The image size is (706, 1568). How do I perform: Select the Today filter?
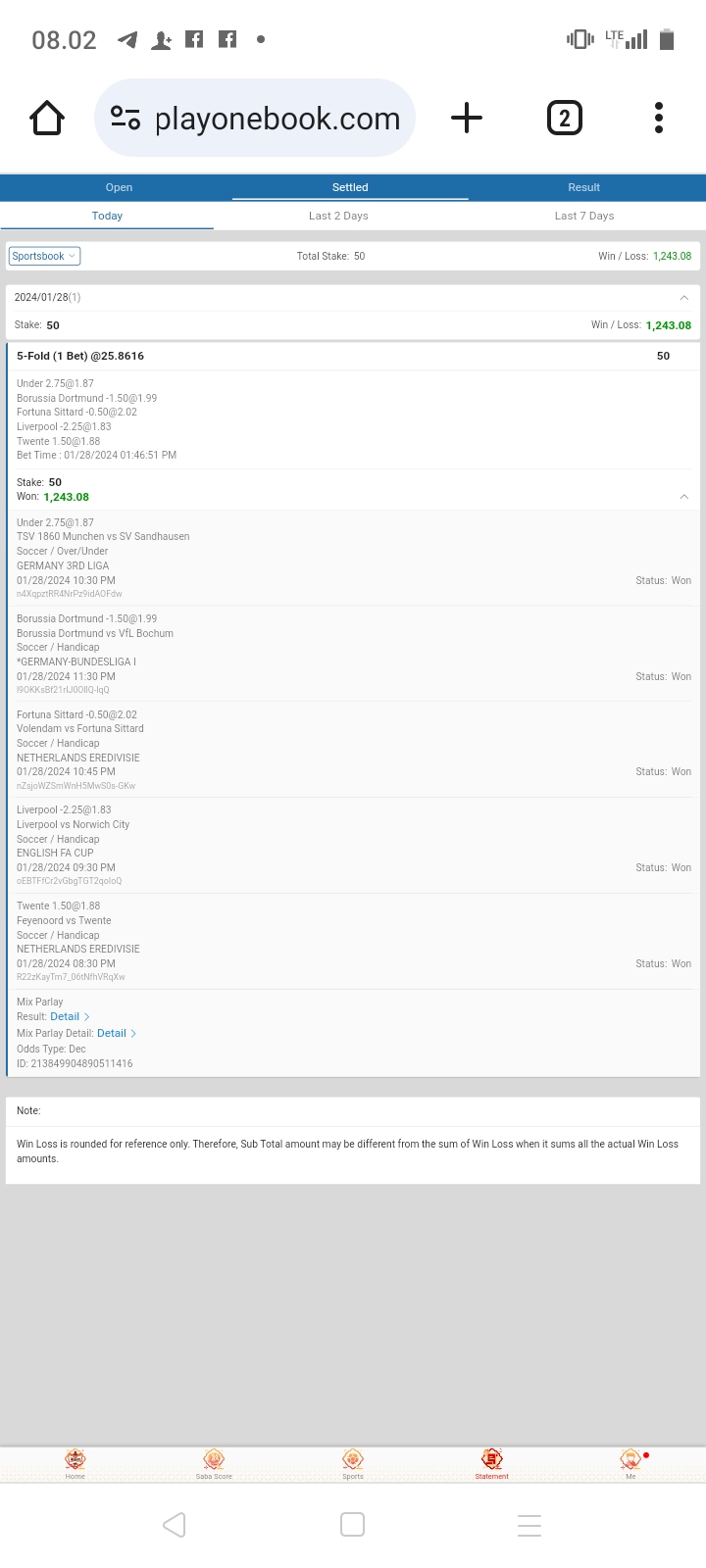(107, 216)
